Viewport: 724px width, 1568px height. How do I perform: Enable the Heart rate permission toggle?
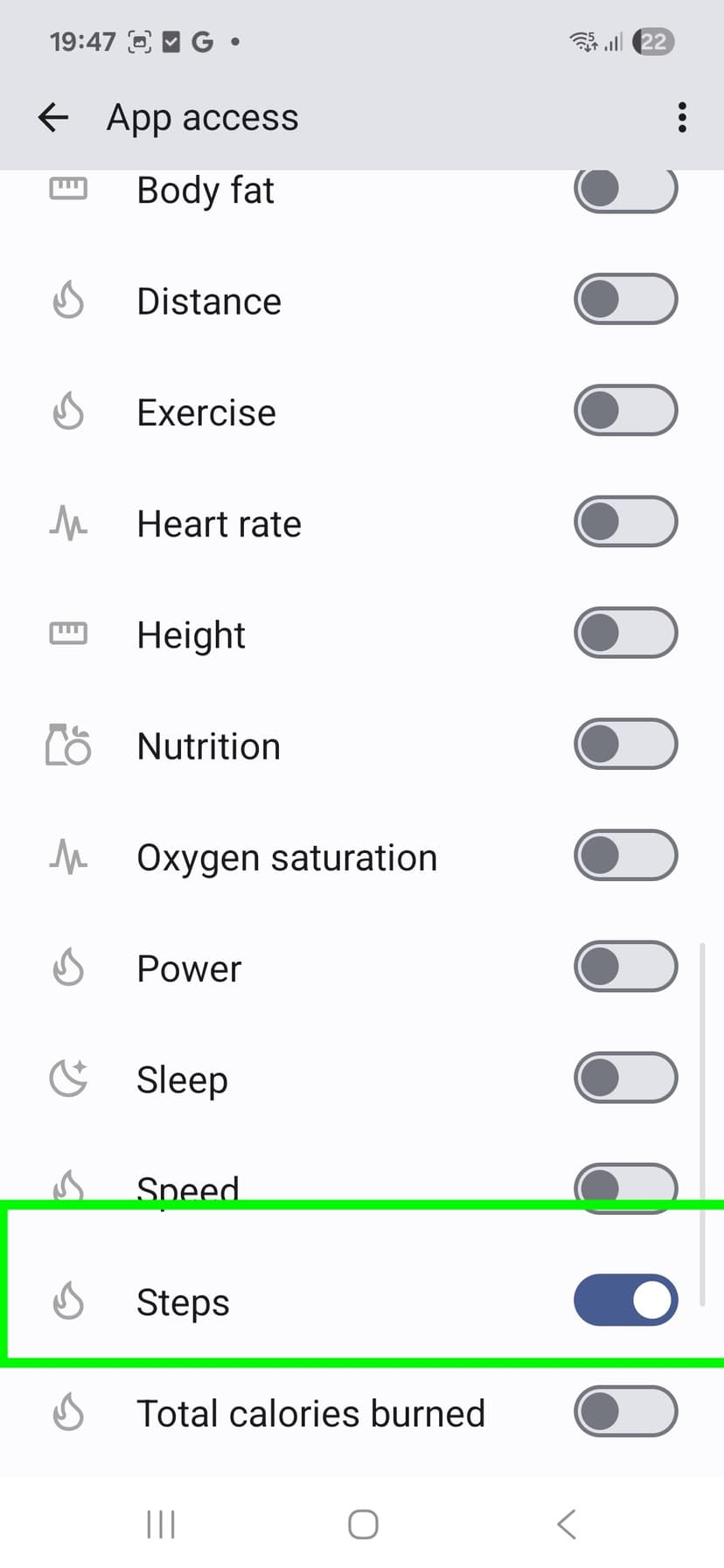point(625,521)
